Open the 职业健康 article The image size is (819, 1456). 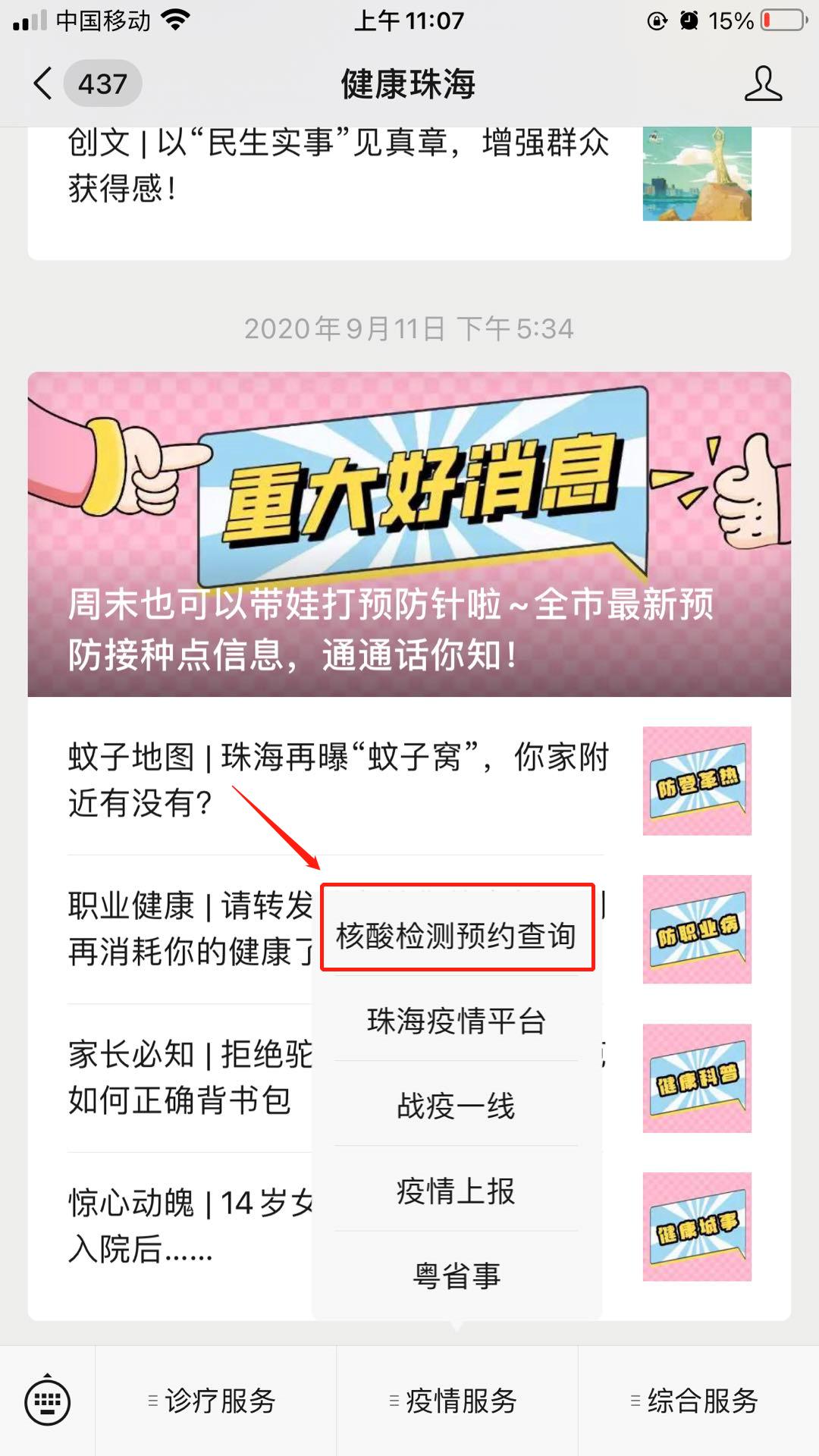point(190,928)
